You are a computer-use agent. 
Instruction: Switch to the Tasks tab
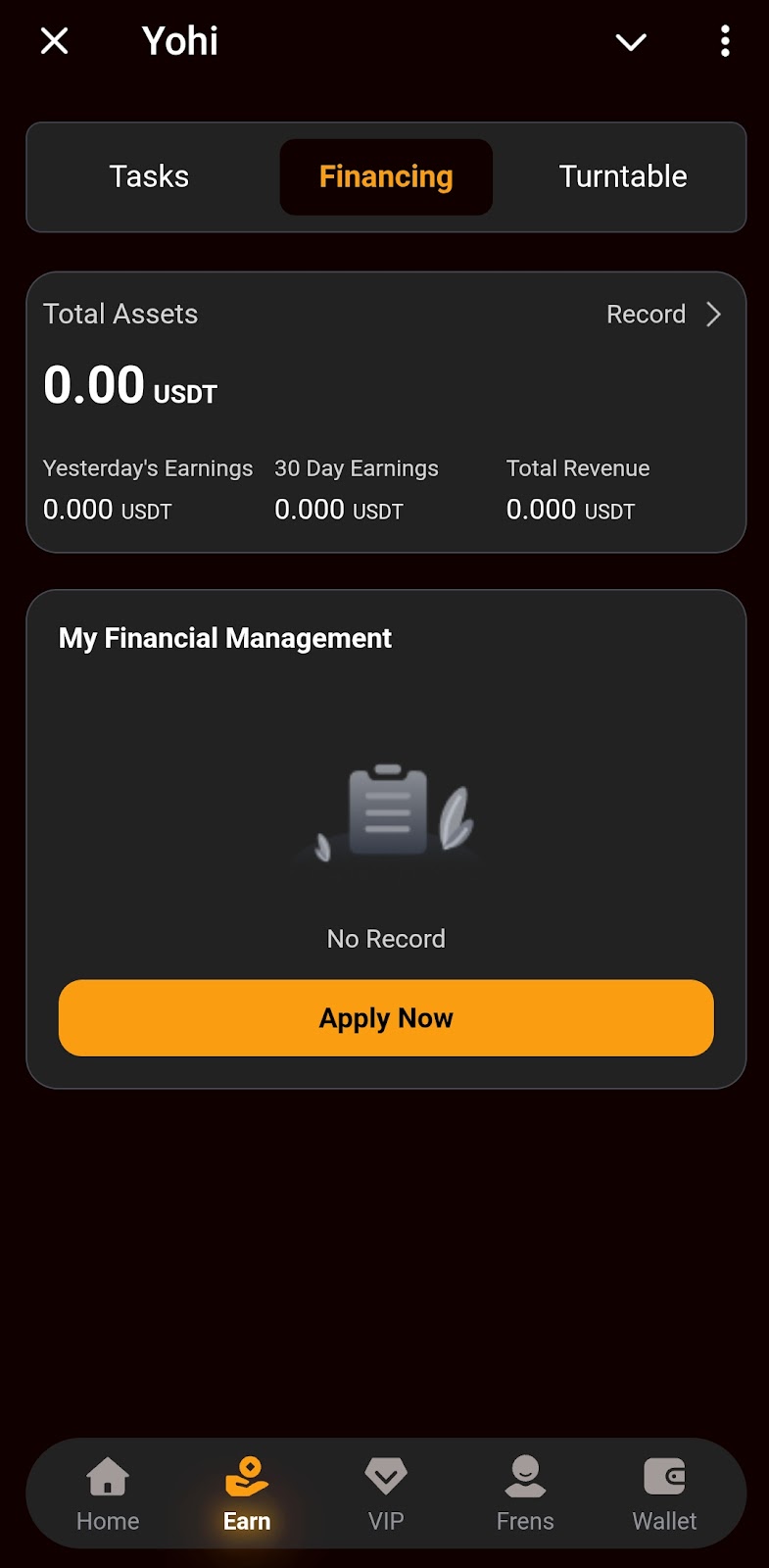149,176
